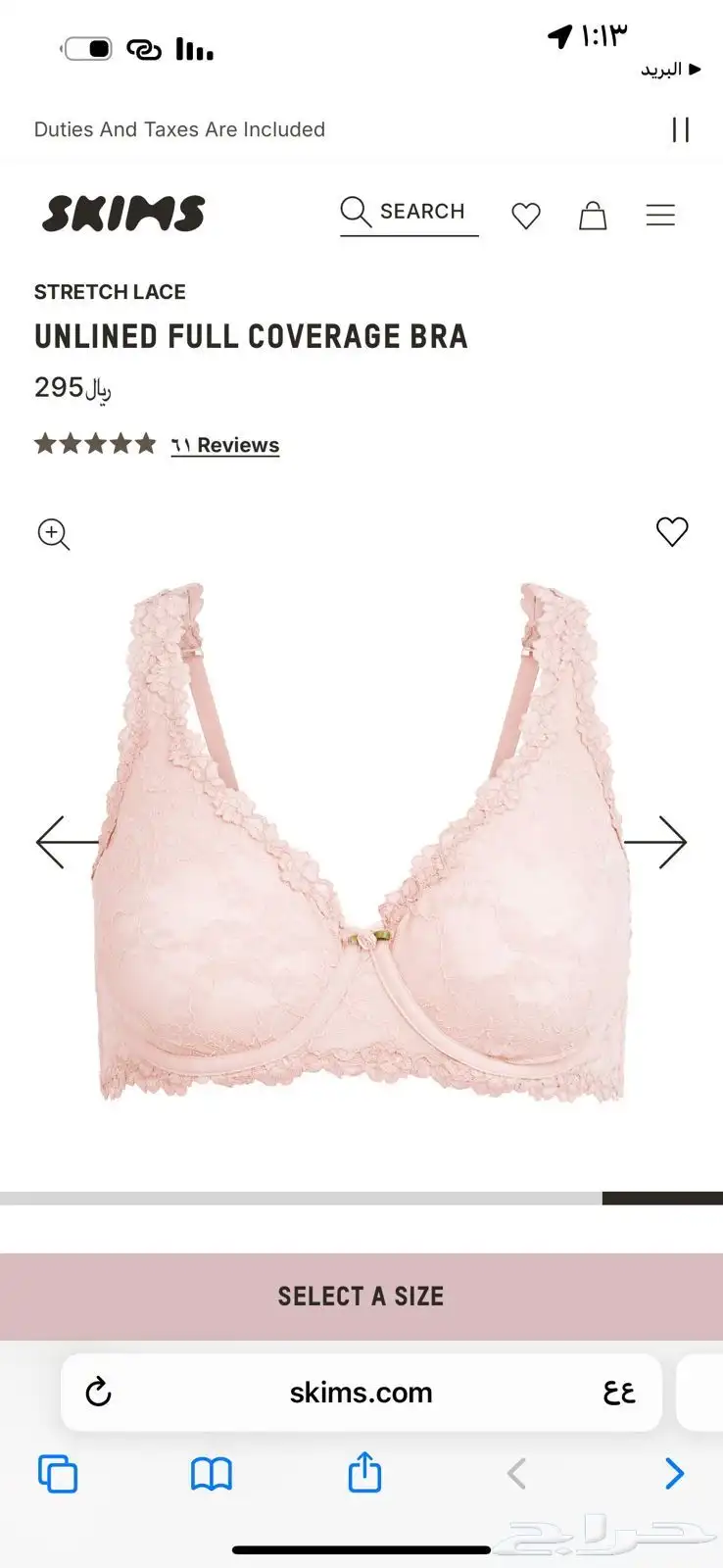Open the 61 Reviews link

225,445
